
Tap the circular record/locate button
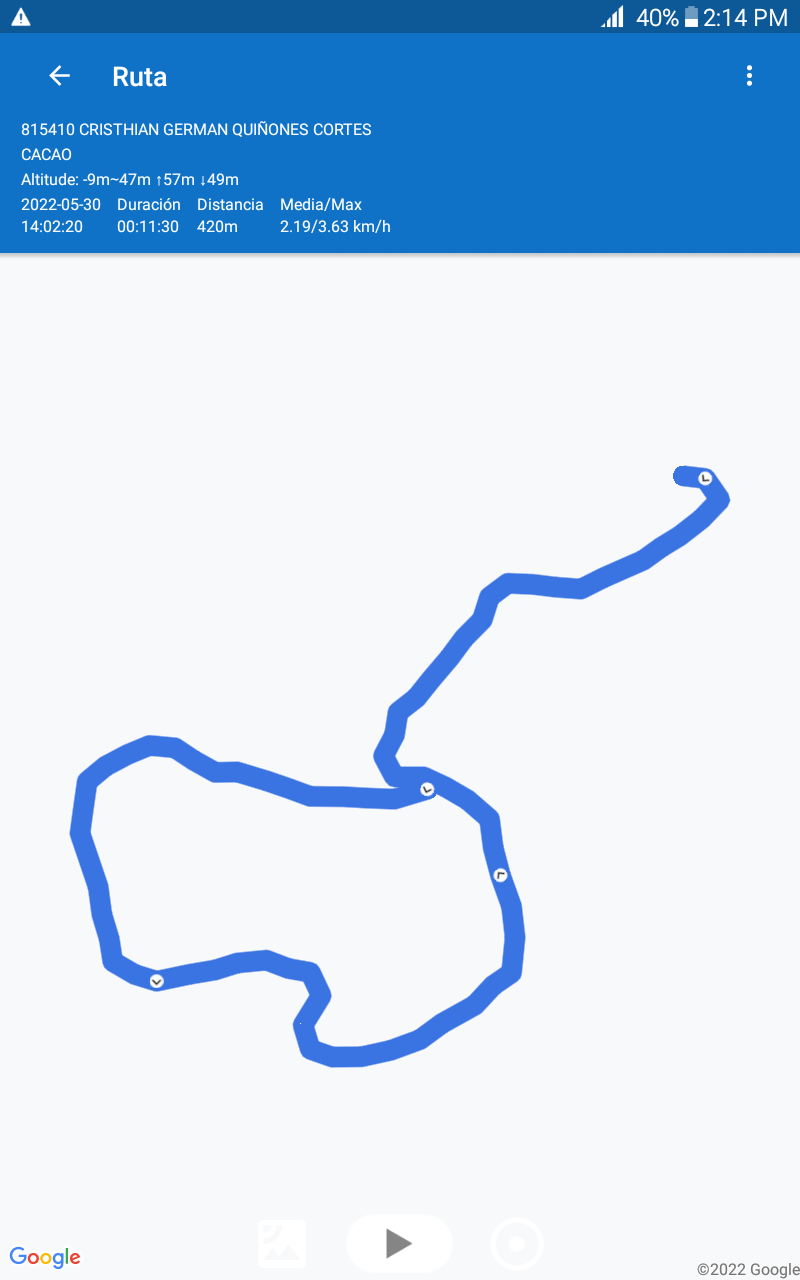[517, 1244]
